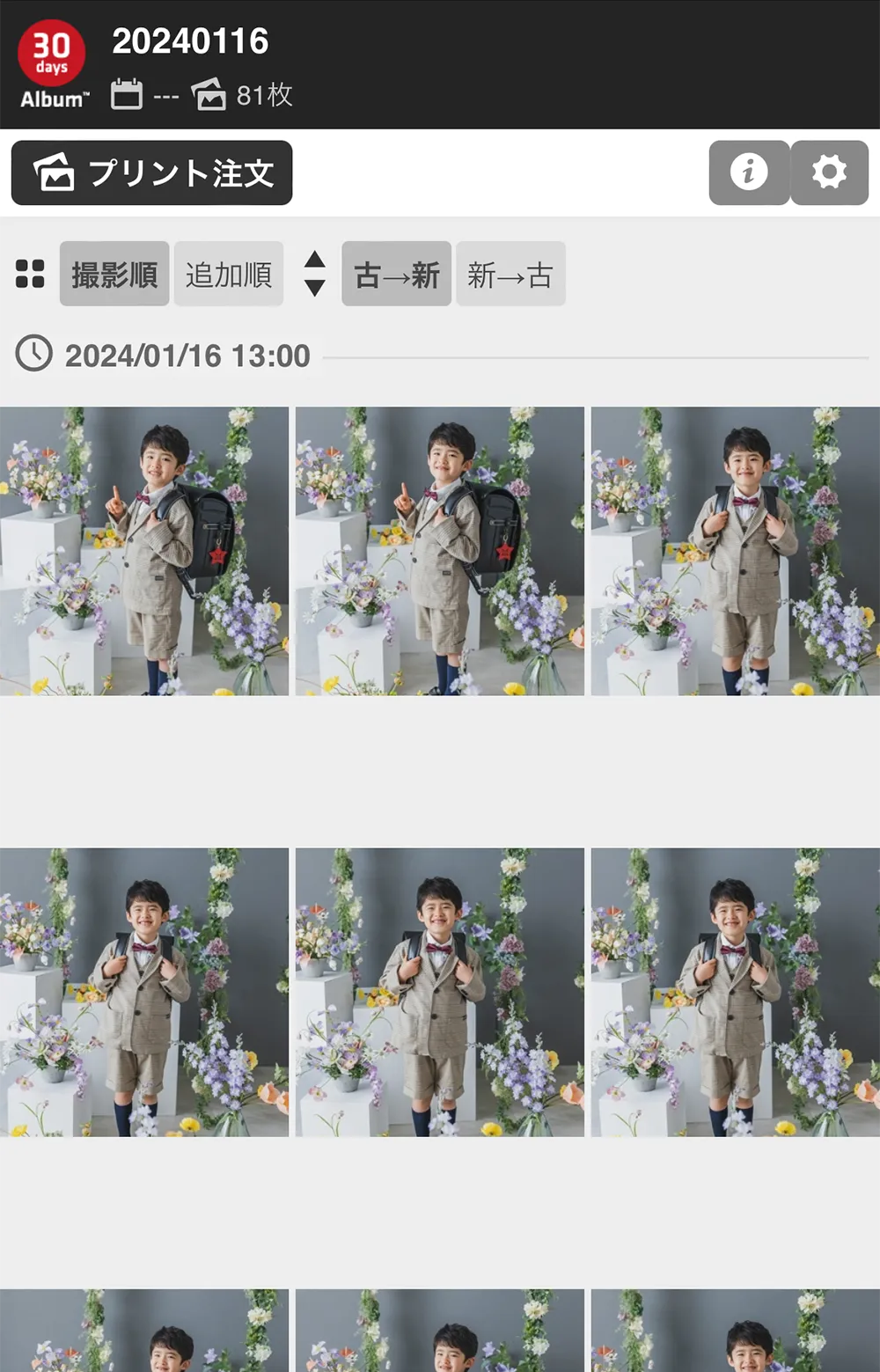880x1372 pixels.
Task: Change the grid layout view
Action: click(x=30, y=274)
